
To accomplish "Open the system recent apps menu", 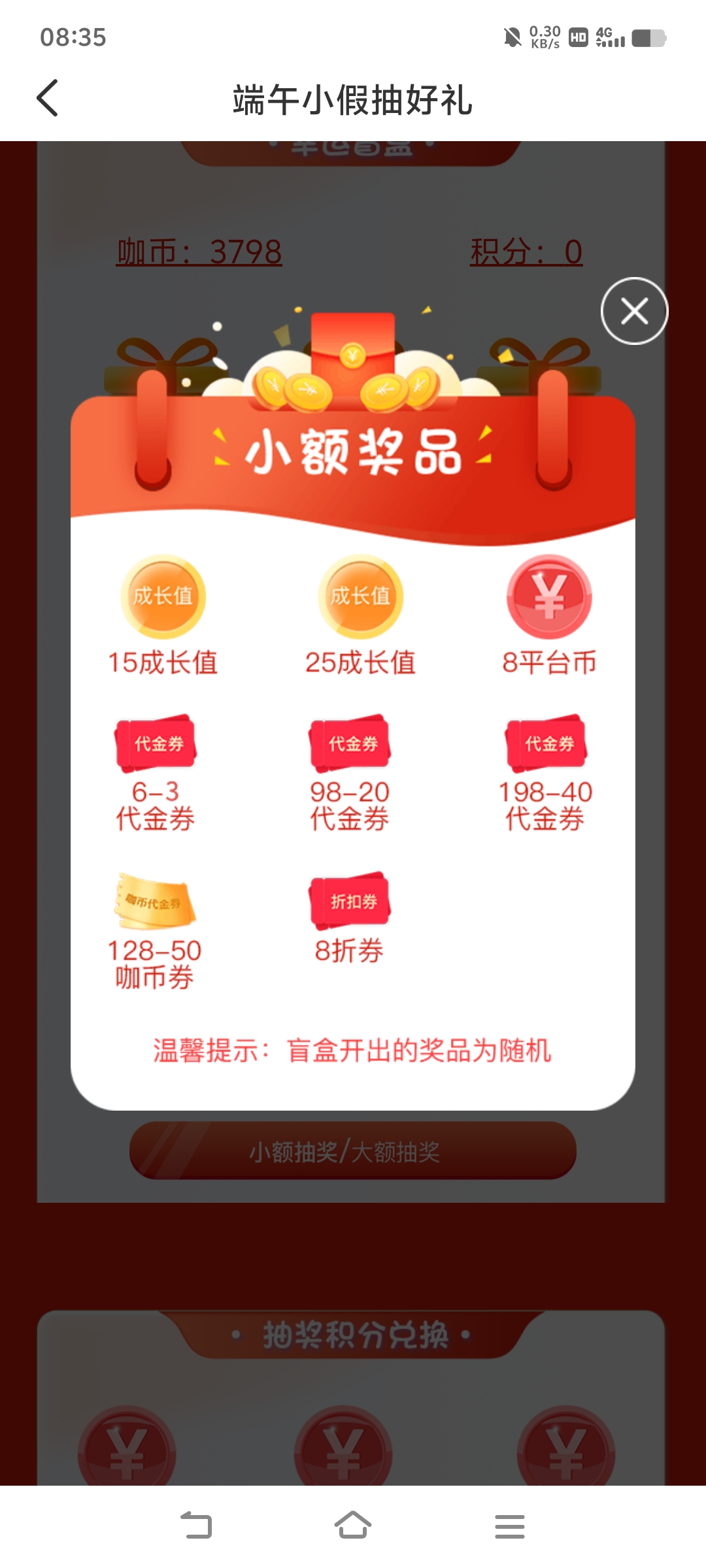I will (x=509, y=1526).
